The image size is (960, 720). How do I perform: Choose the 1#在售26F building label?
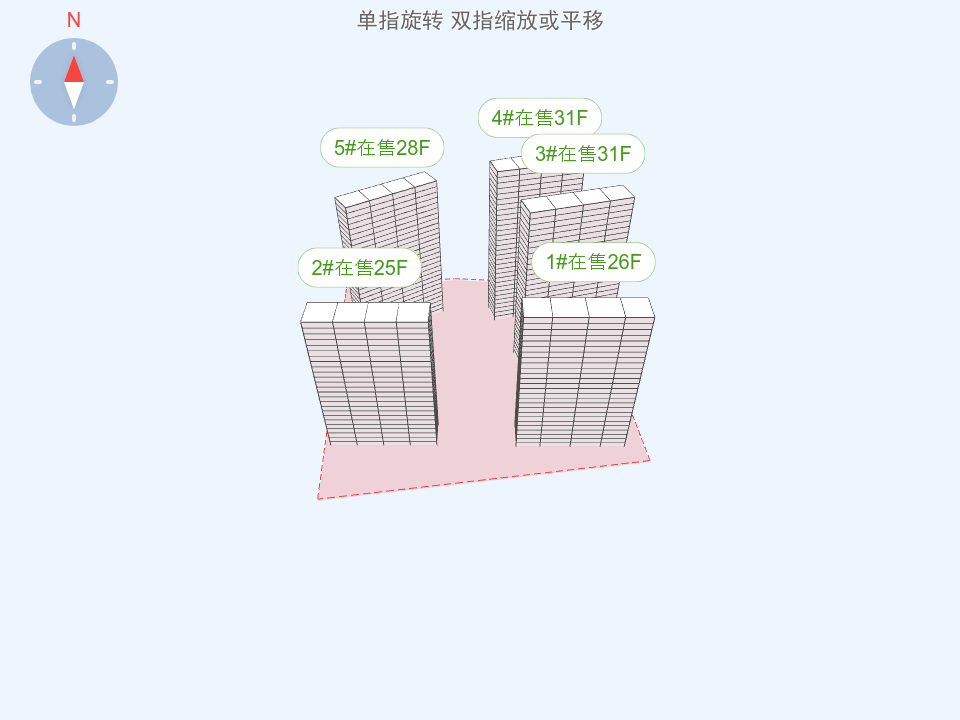click(593, 262)
